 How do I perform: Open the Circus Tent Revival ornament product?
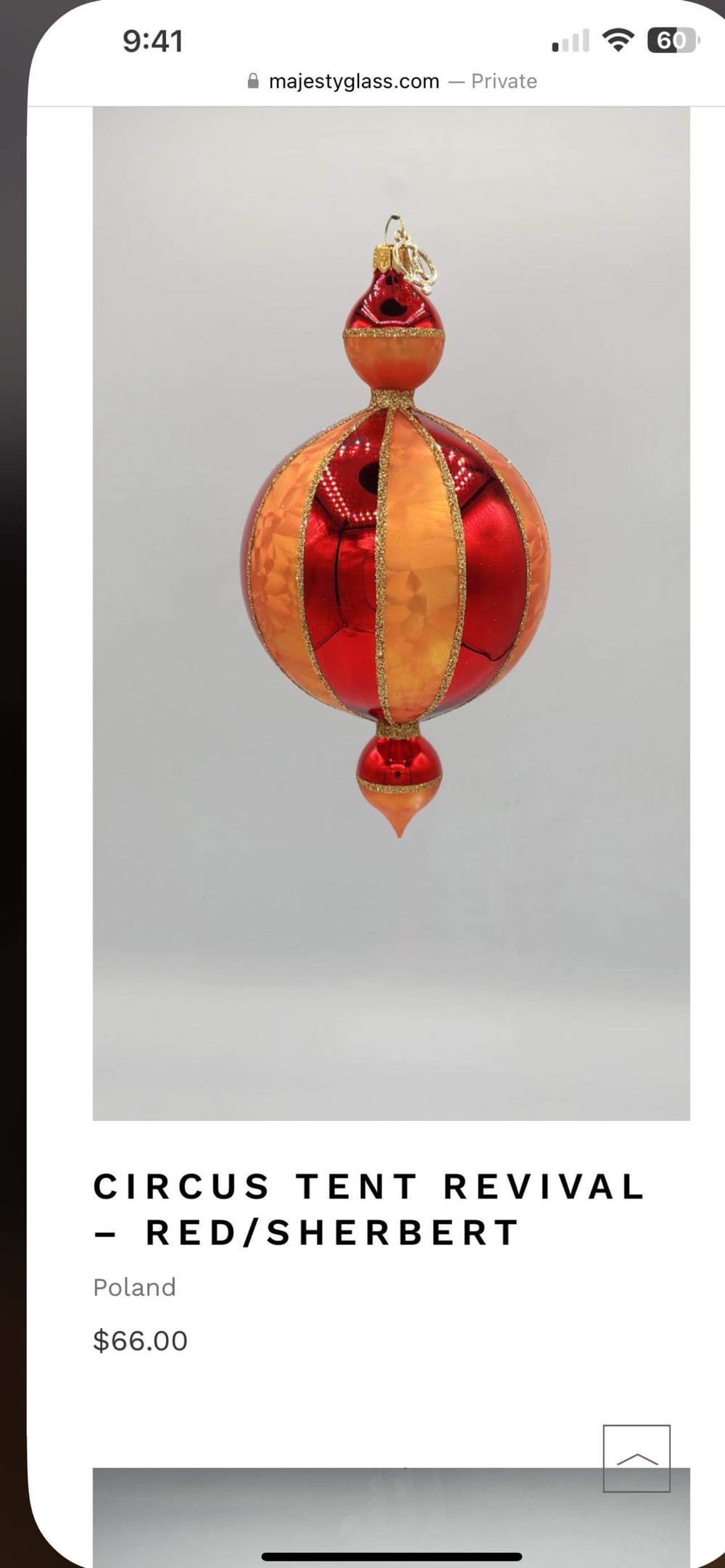coord(368,1209)
